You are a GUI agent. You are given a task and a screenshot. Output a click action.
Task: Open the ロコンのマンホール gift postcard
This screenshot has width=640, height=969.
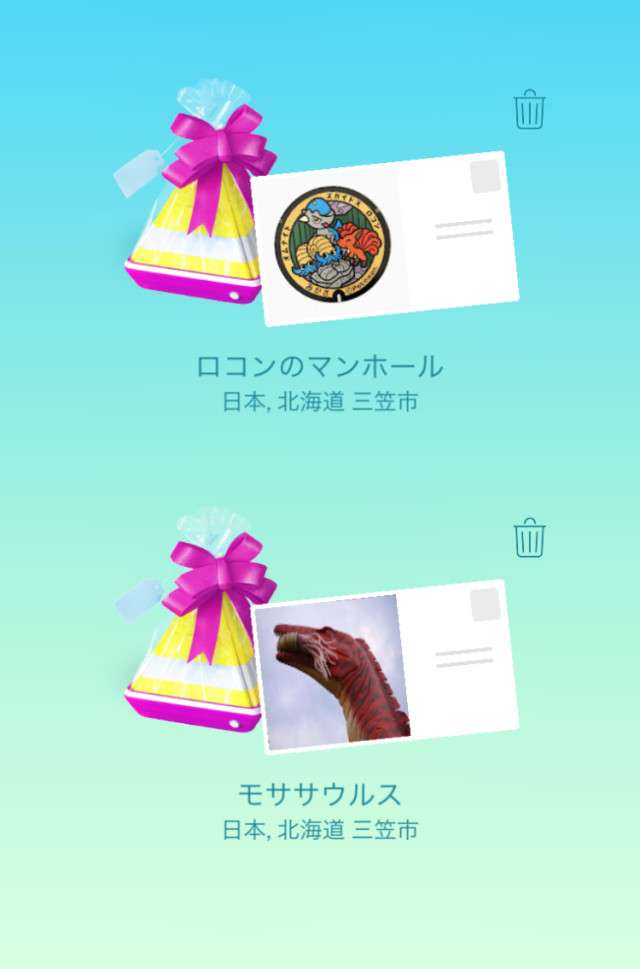384,239
